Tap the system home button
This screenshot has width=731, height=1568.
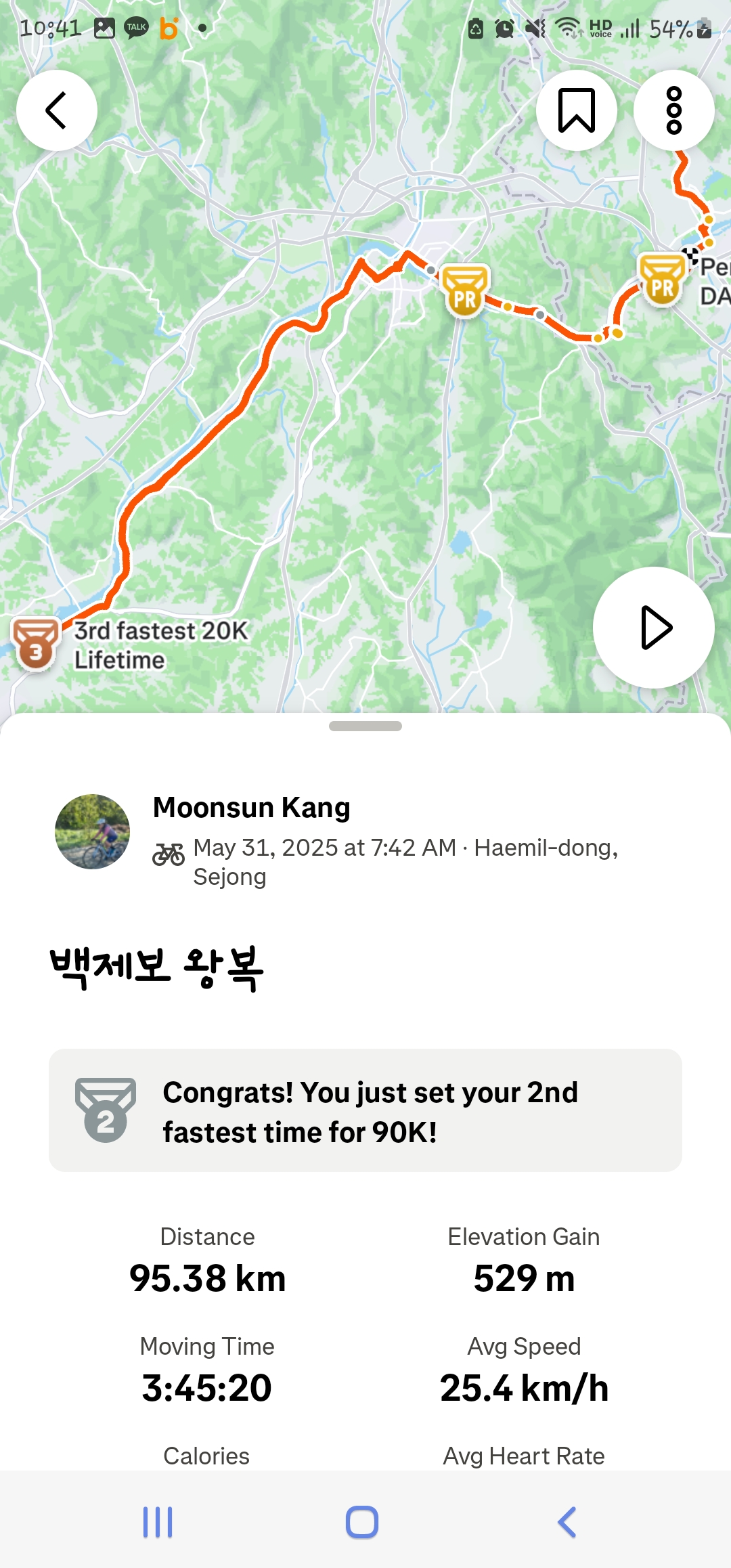coord(362,1522)
